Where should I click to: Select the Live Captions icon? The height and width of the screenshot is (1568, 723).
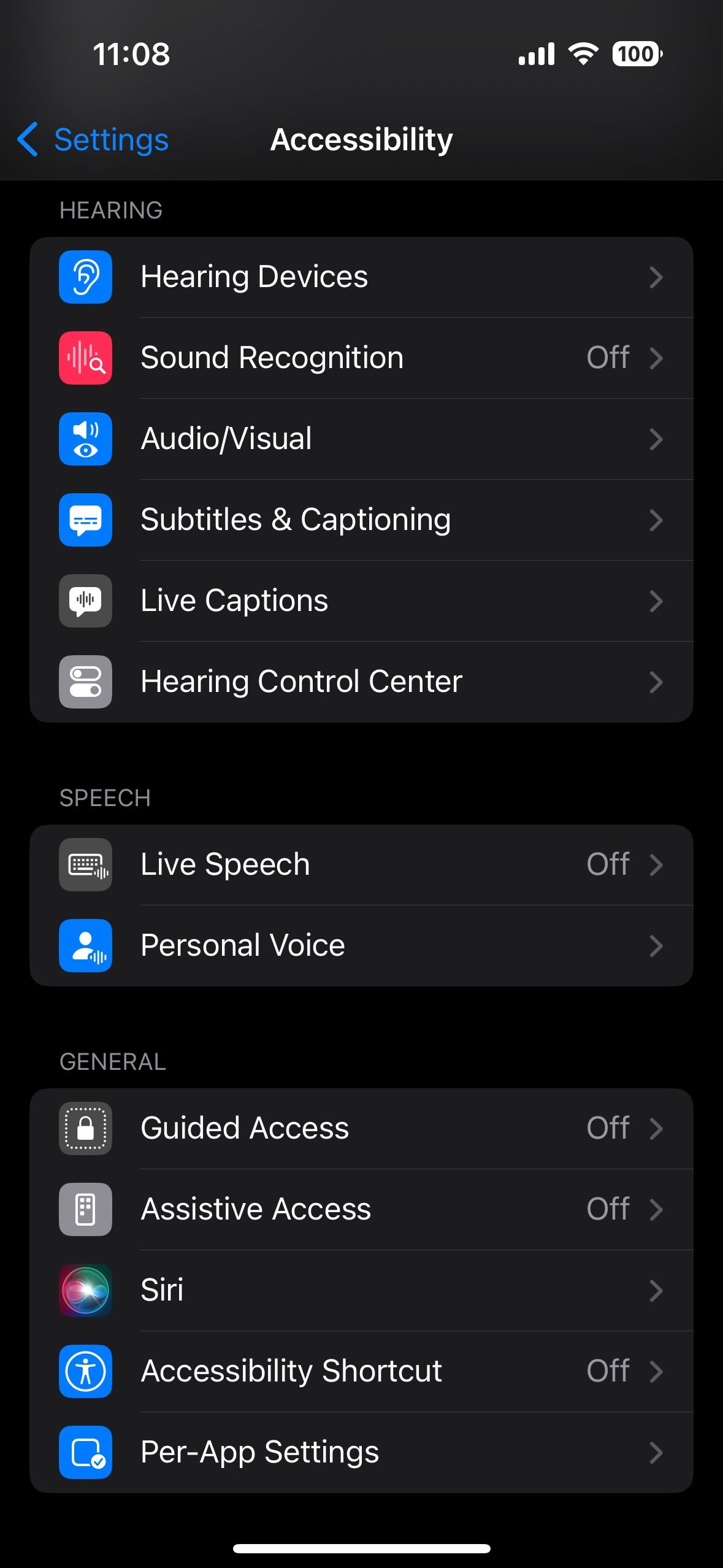[85, 601]
